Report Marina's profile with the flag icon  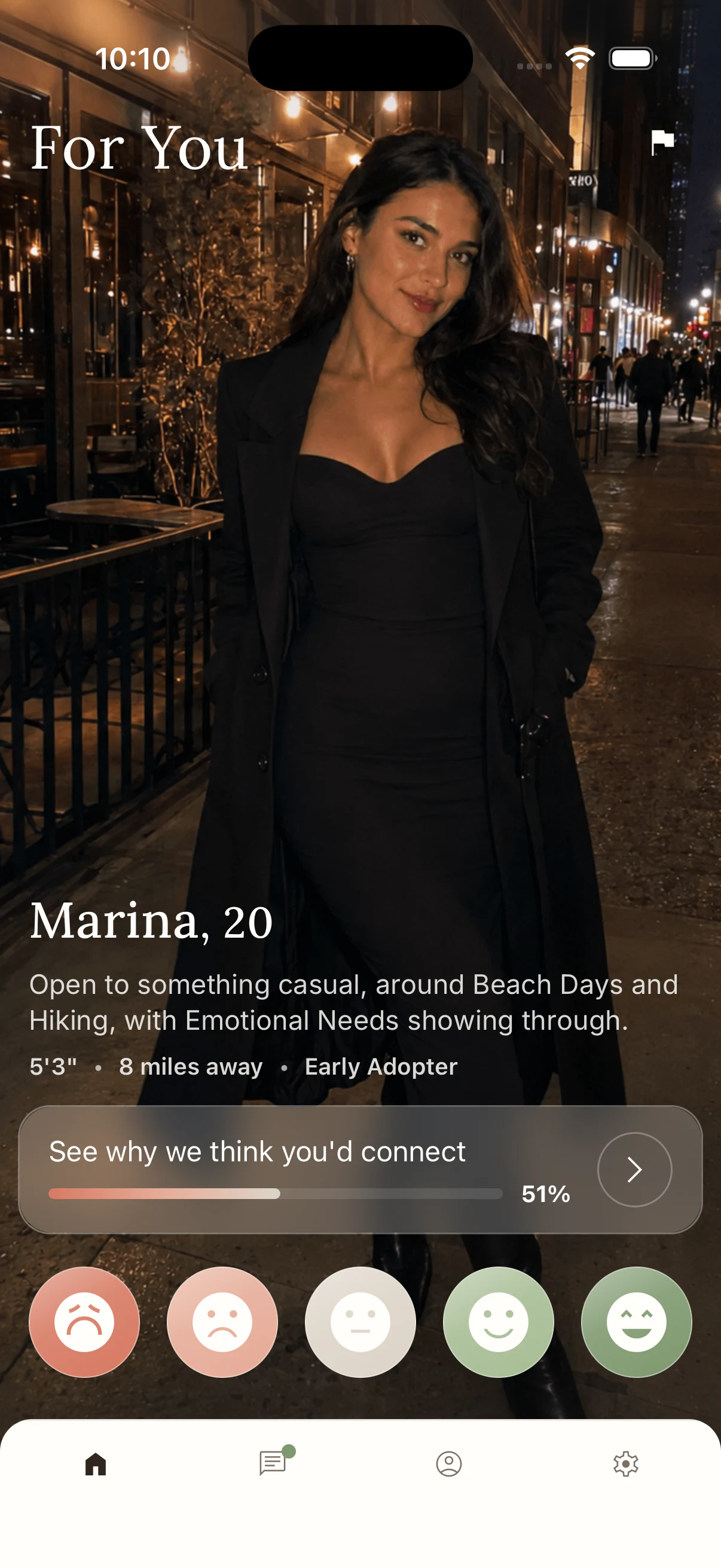[x=662, y=142]
